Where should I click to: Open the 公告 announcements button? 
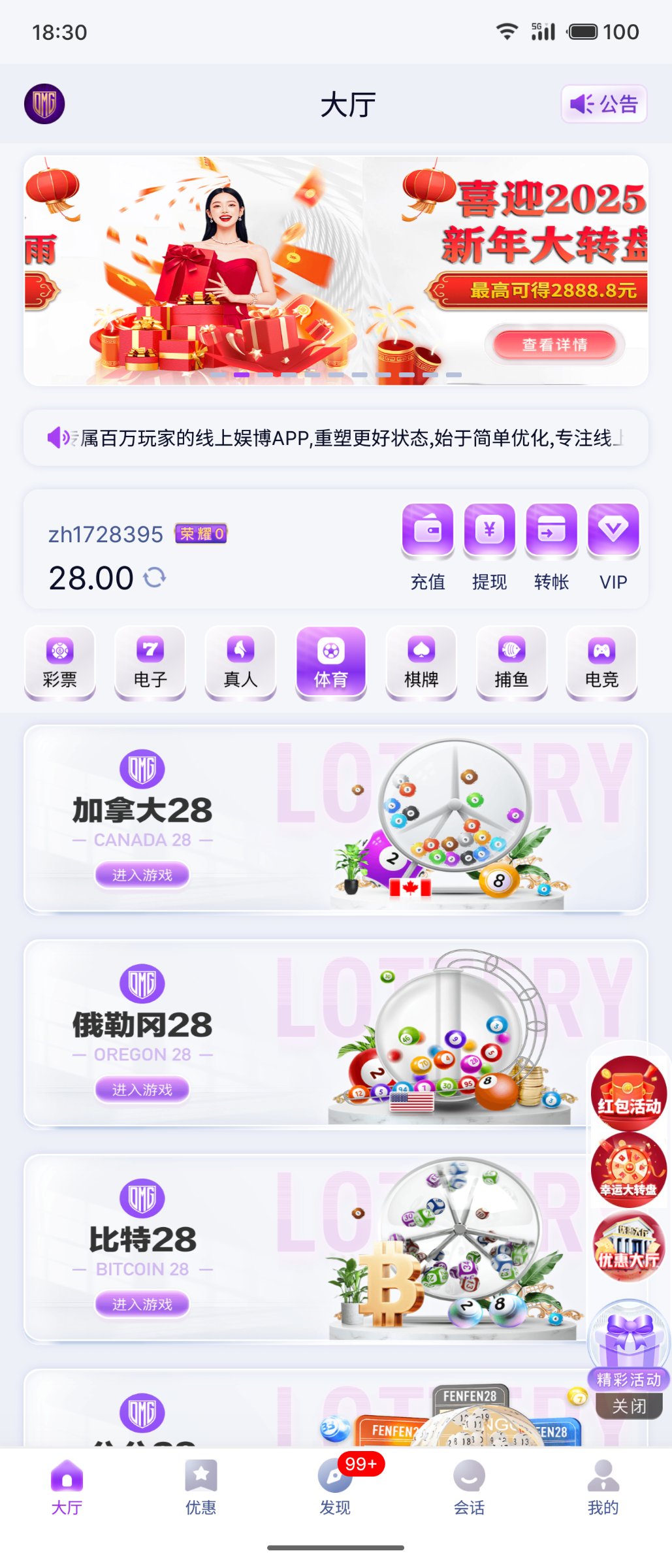(603, 104)
